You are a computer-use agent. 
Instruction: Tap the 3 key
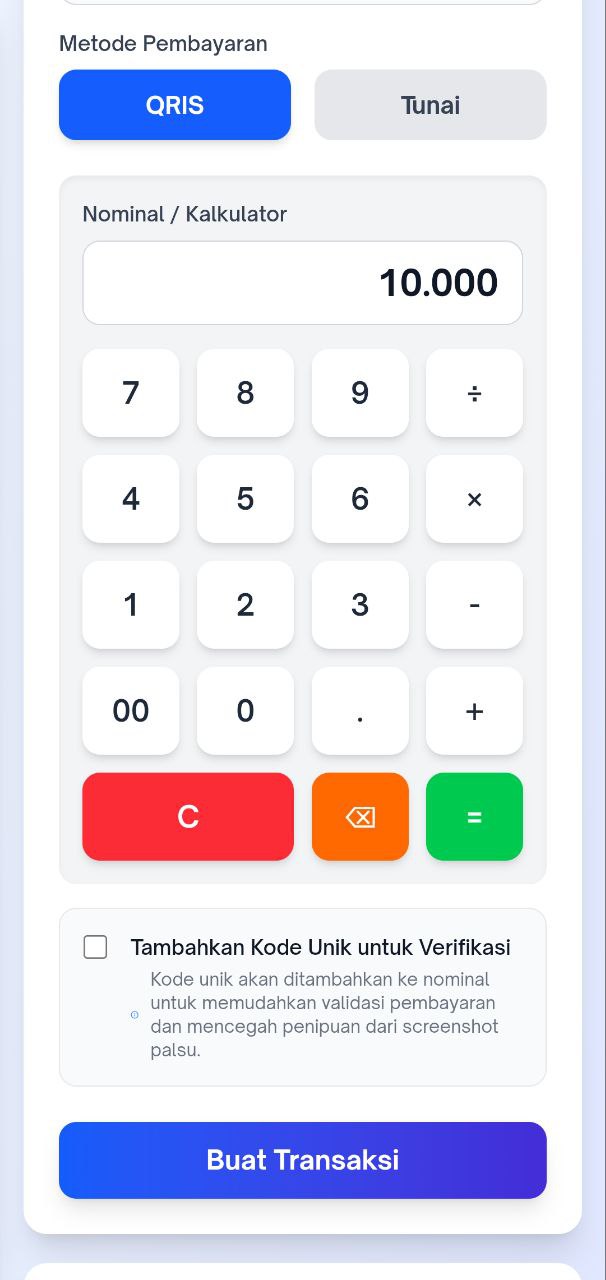360,605
